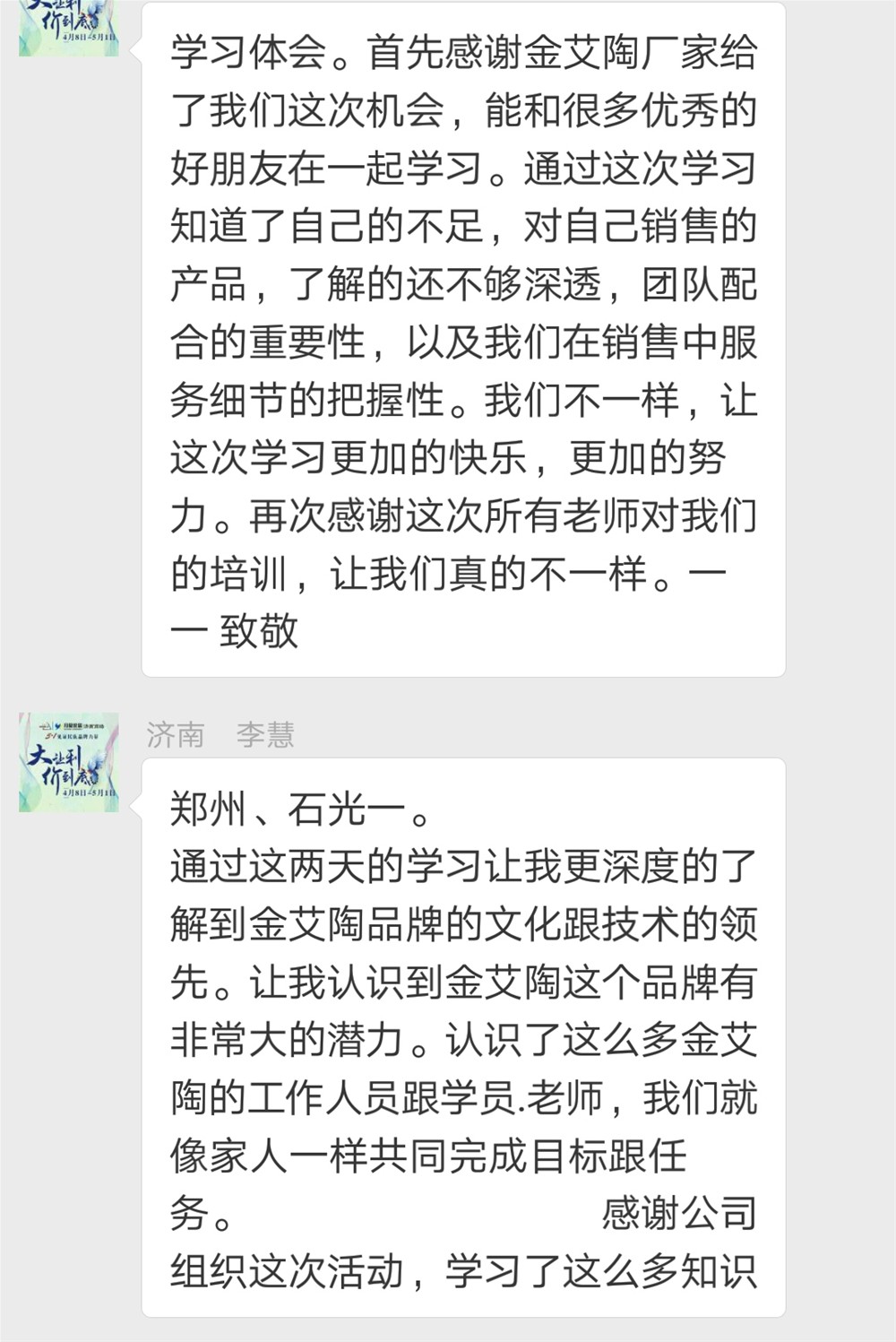Image resolution: width=896 pixels, height=1342 pixels.
Task: Open 济南 李慧's profile avatar
Action: [x=69, y=762]
